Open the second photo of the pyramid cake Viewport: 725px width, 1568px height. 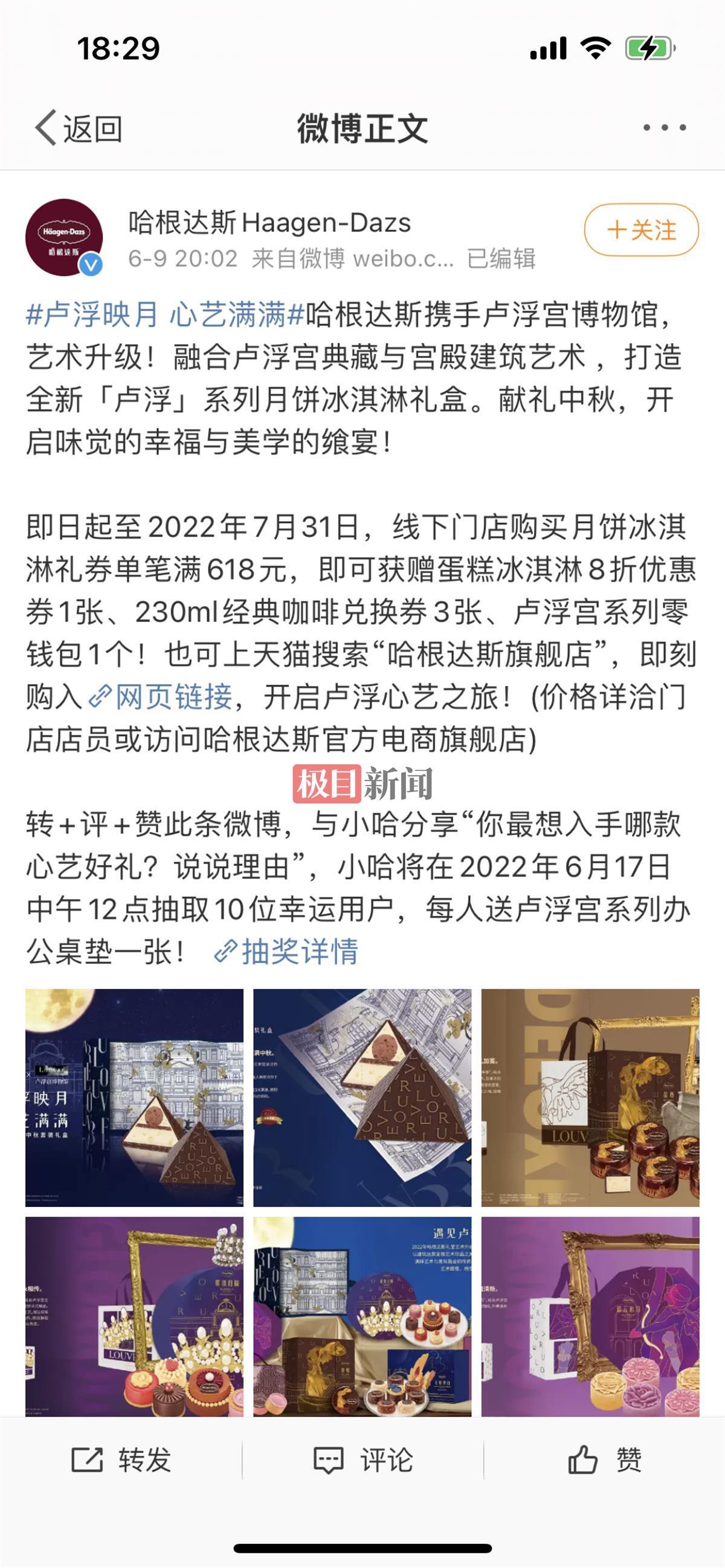coord(362,1097)
